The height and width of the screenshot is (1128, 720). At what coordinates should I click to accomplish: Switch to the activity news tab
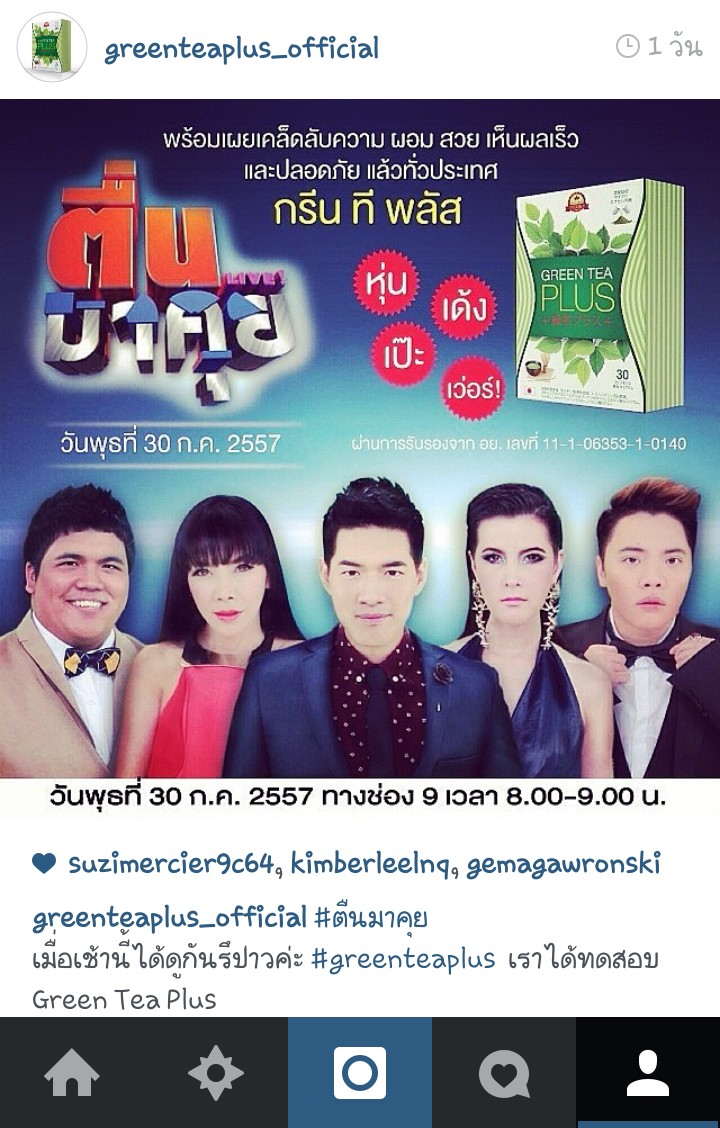[x=504, y=1073]
